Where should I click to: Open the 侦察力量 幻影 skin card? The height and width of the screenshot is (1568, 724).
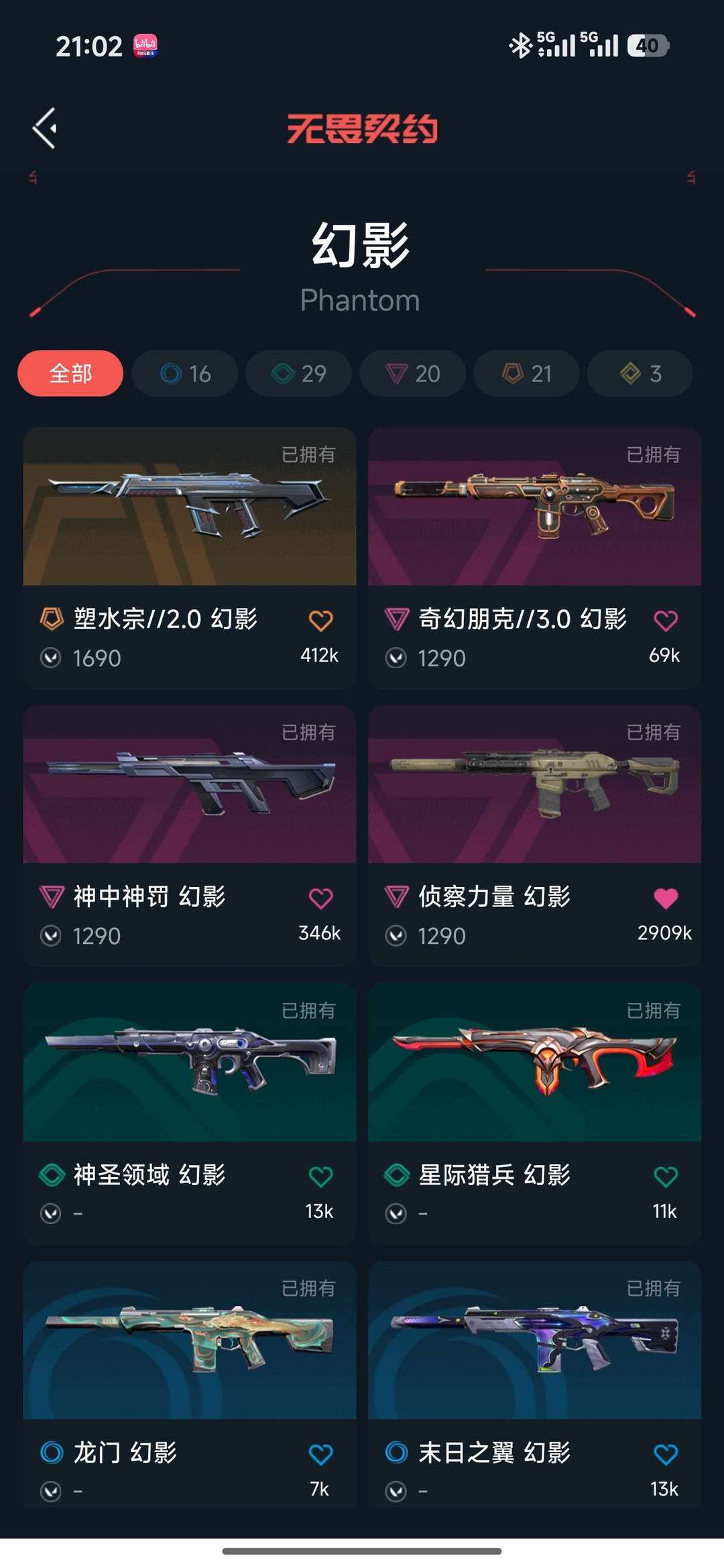point(535,835)
